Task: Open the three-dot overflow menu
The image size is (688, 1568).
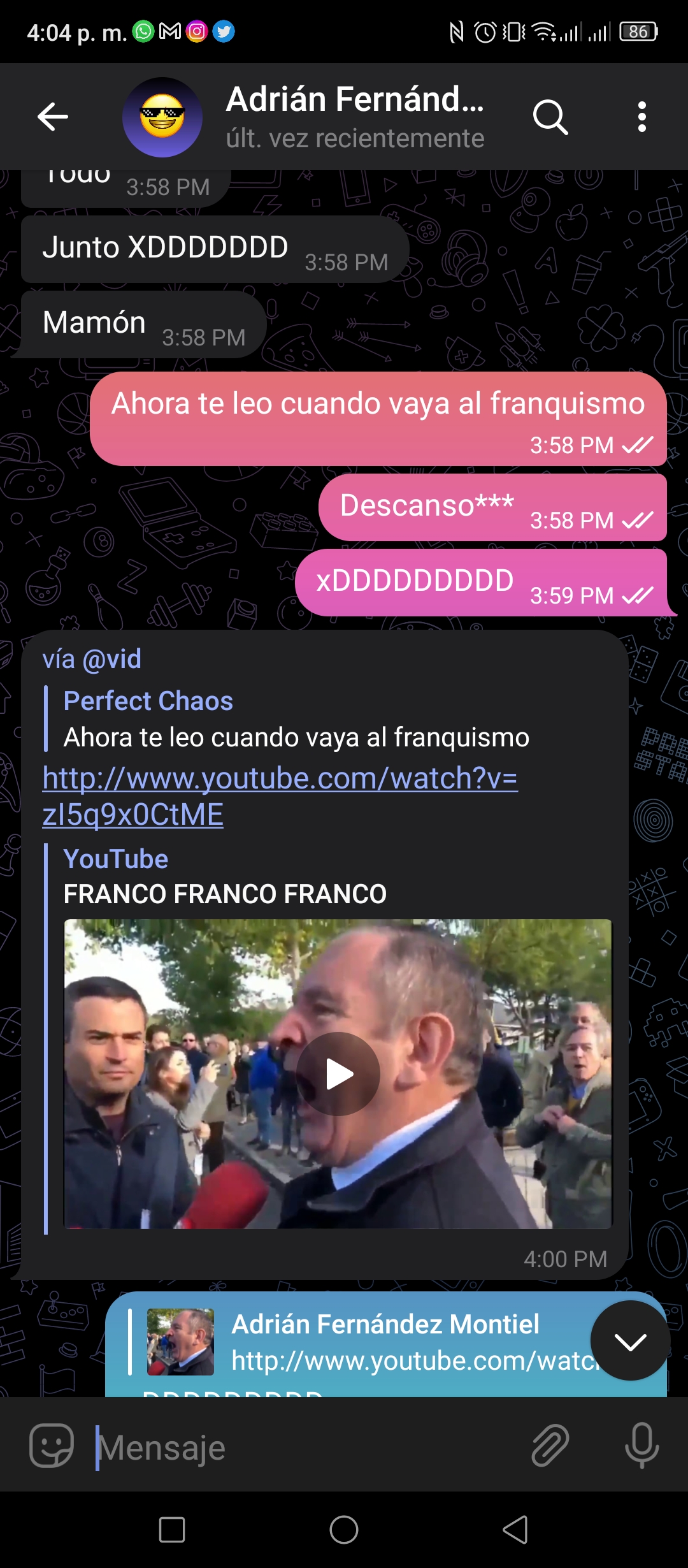Action: [x=642, y=117]
